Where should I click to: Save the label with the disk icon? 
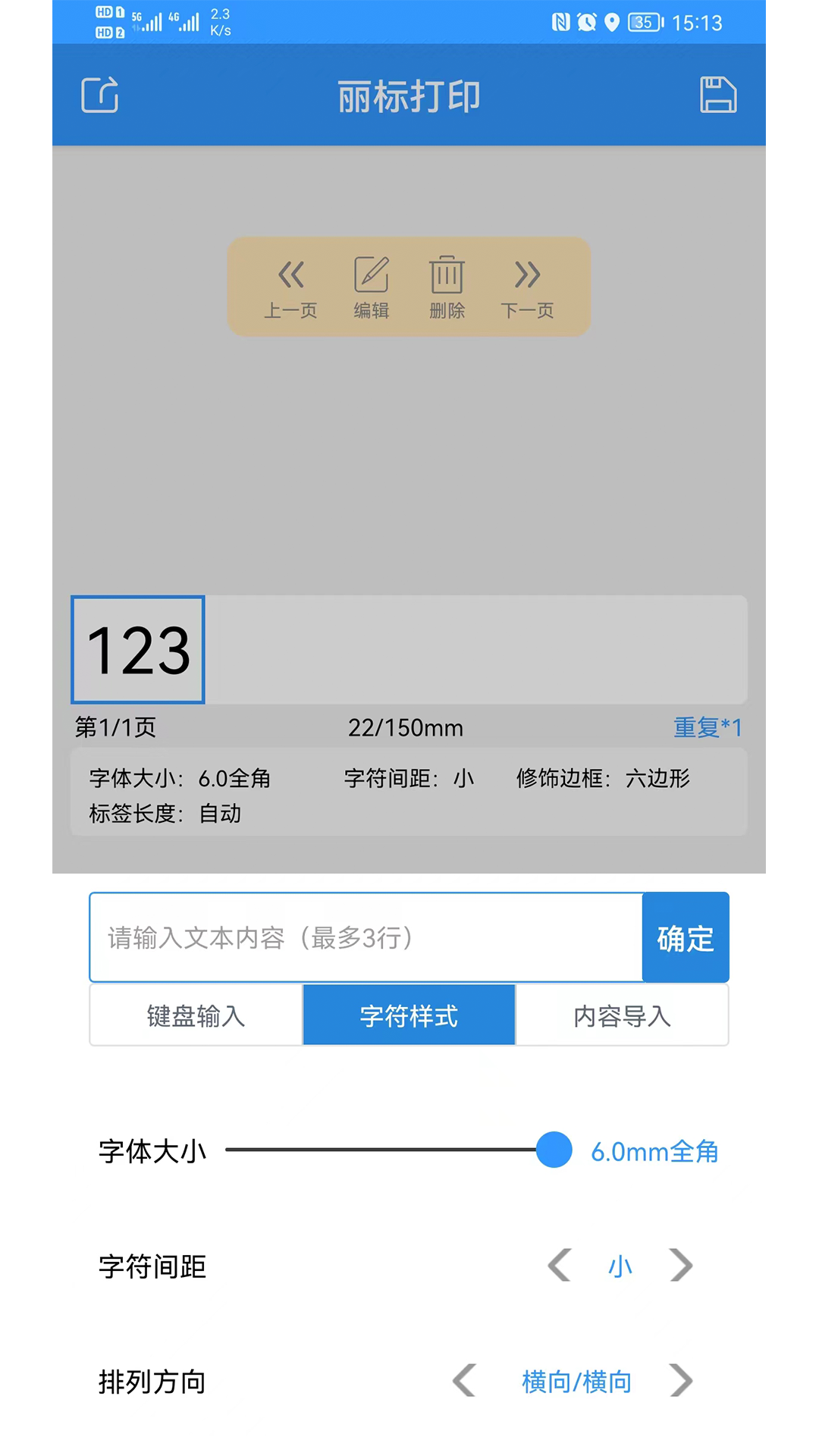(x=717, y=95)
